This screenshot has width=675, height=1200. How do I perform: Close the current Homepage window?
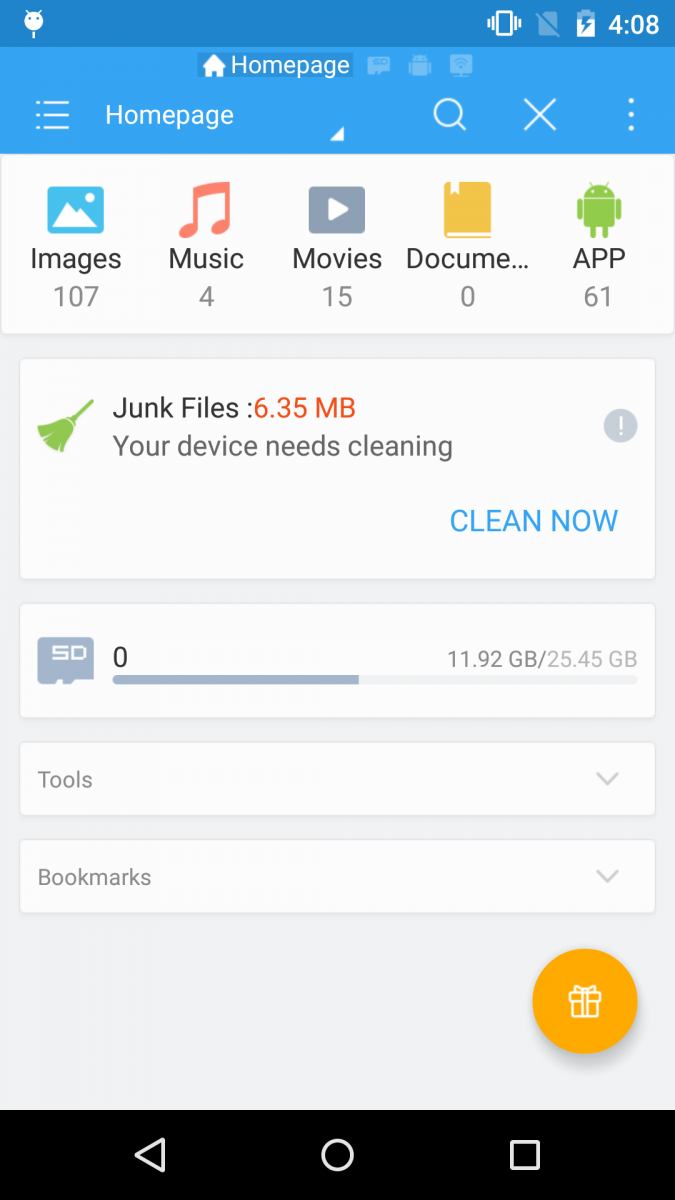click(x=540, y=115)
